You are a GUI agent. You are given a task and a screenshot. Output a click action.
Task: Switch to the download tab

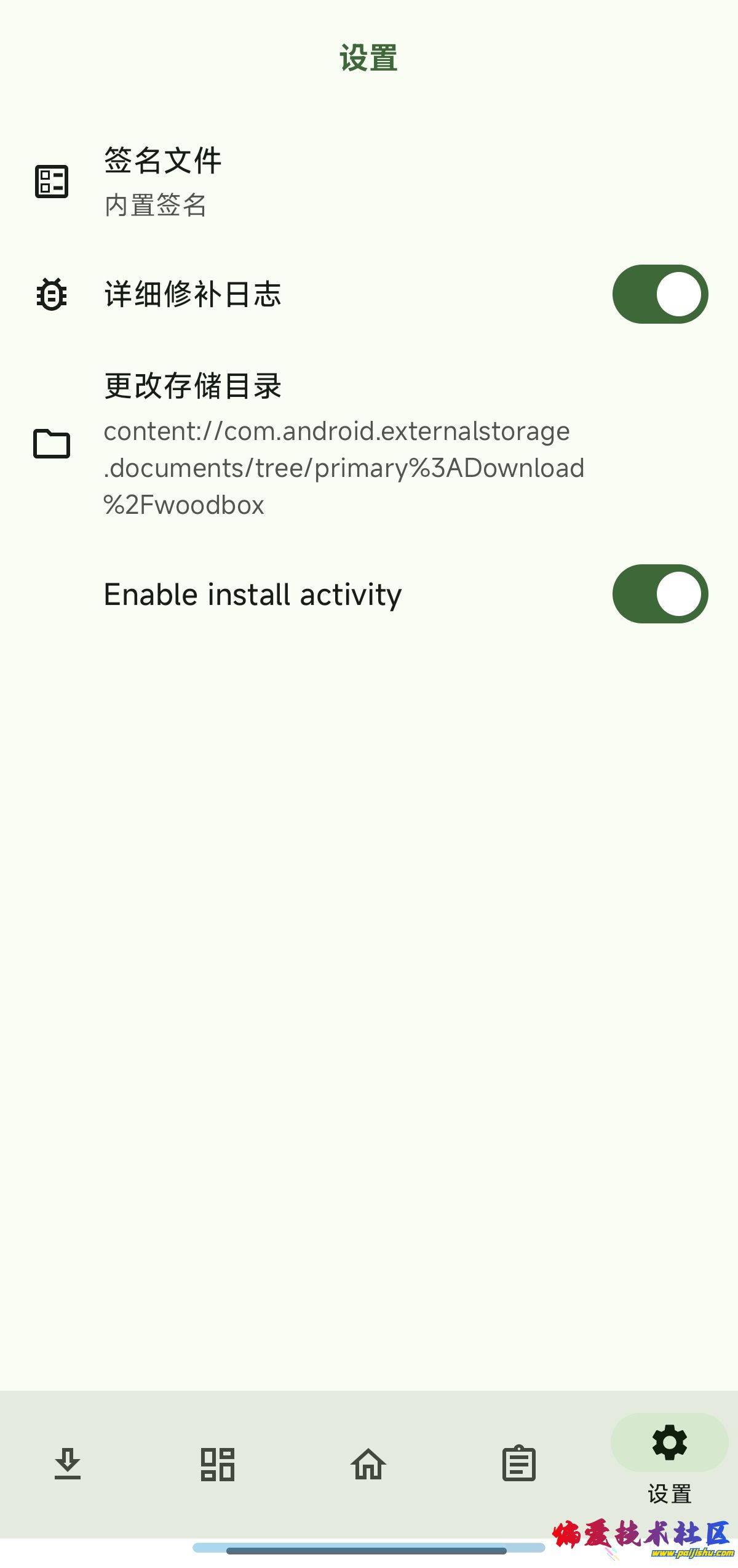pos(68,1463)
